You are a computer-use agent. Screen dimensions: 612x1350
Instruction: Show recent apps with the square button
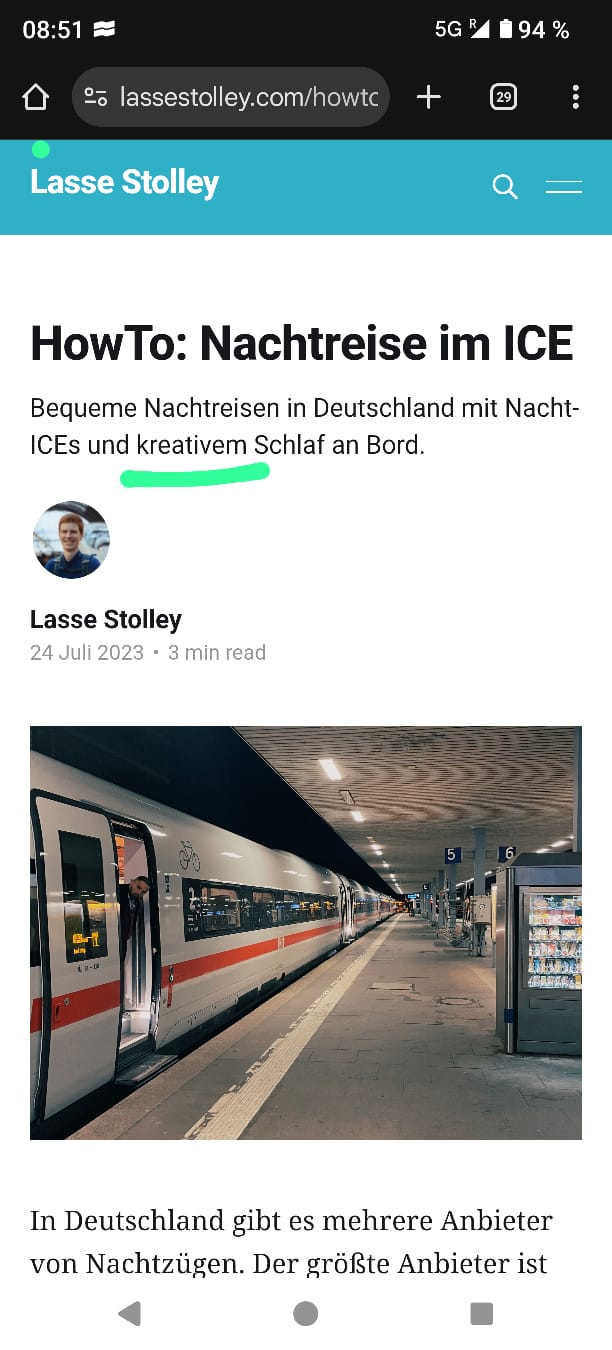click(x=482, y=1313)
